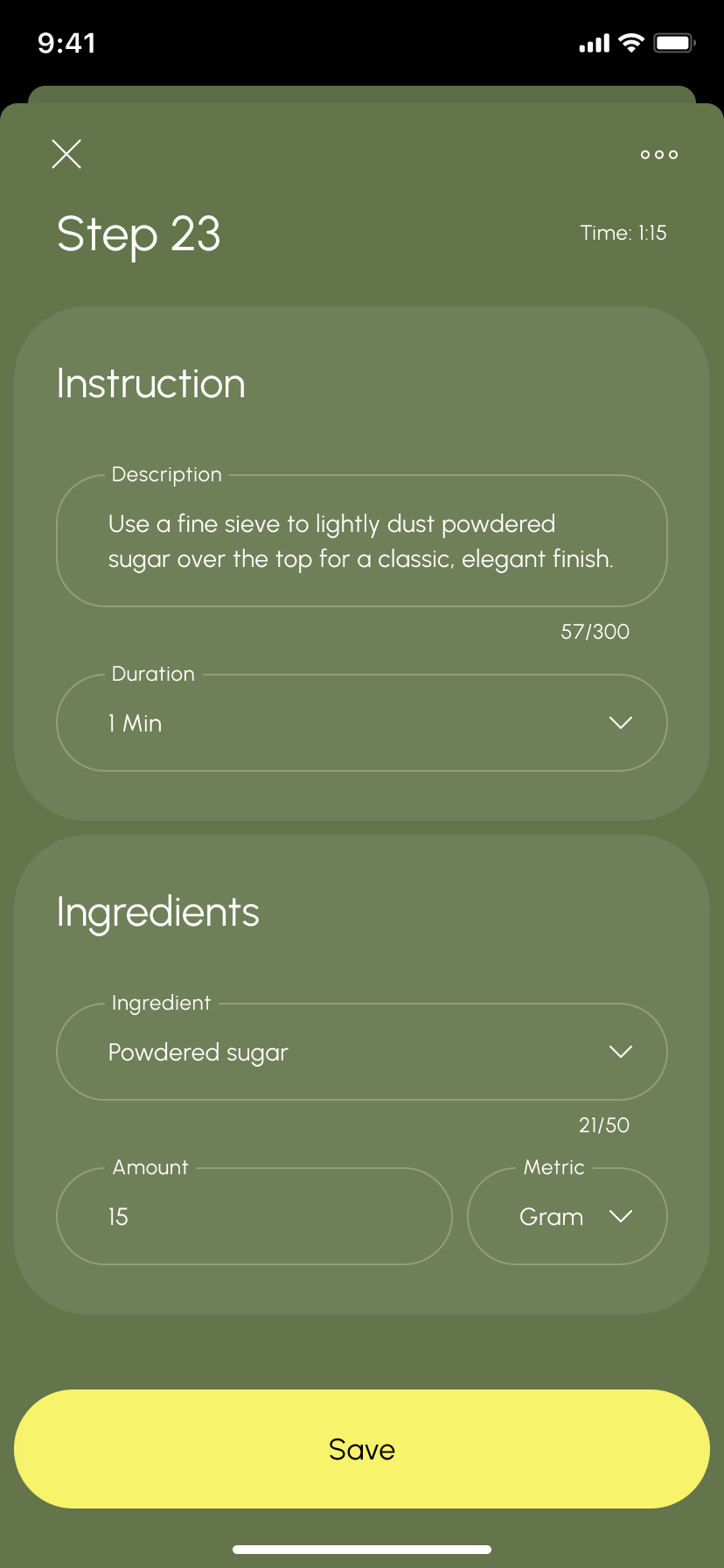
Task: Open the Ingredient dropdown showing Powdered sugar
Action: pyautogui.click(x=361, y=1052)
